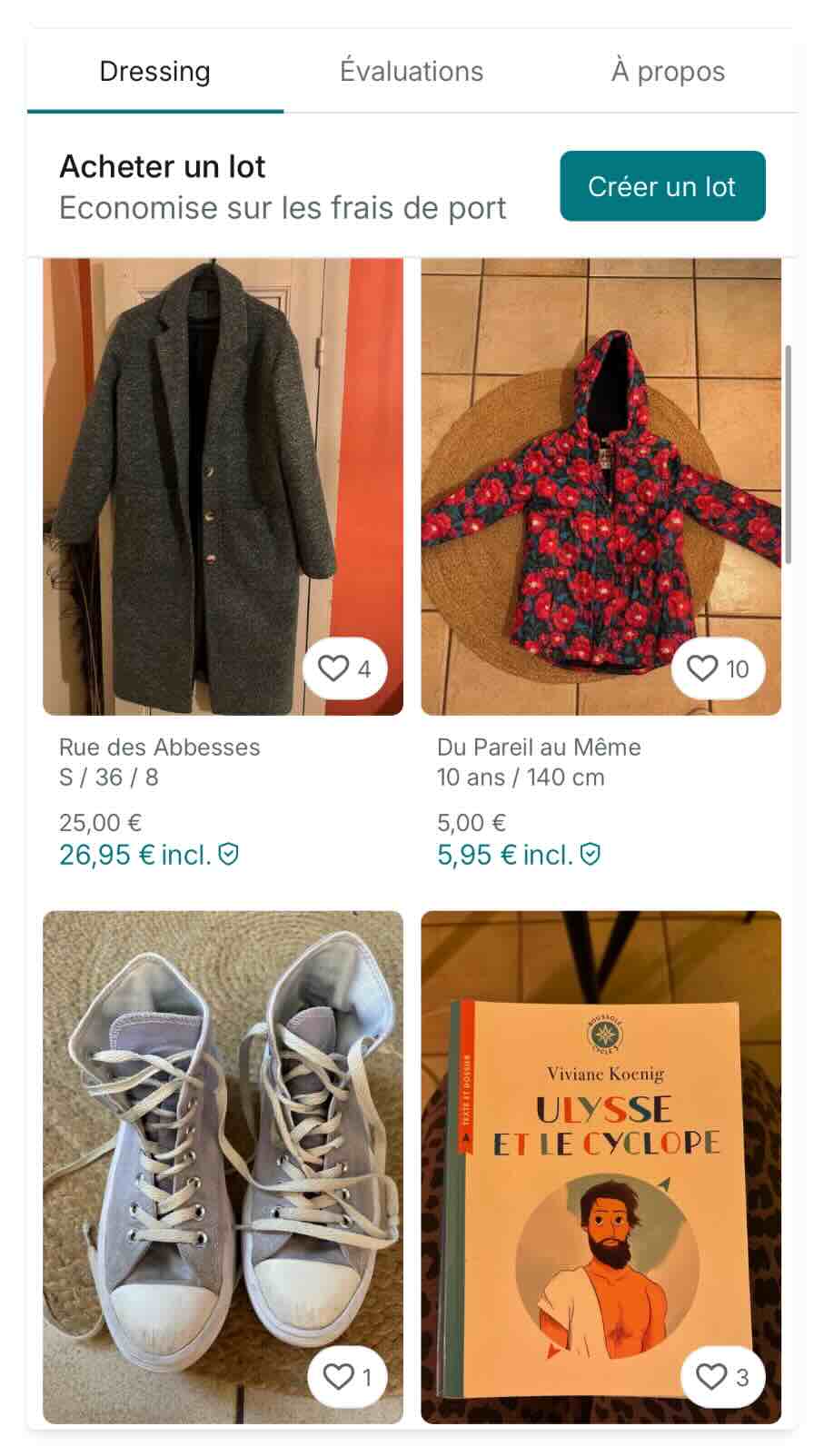Switch to the Évaluations tab
This screenshot has width=824, height=1456.
tap(413, 71)
